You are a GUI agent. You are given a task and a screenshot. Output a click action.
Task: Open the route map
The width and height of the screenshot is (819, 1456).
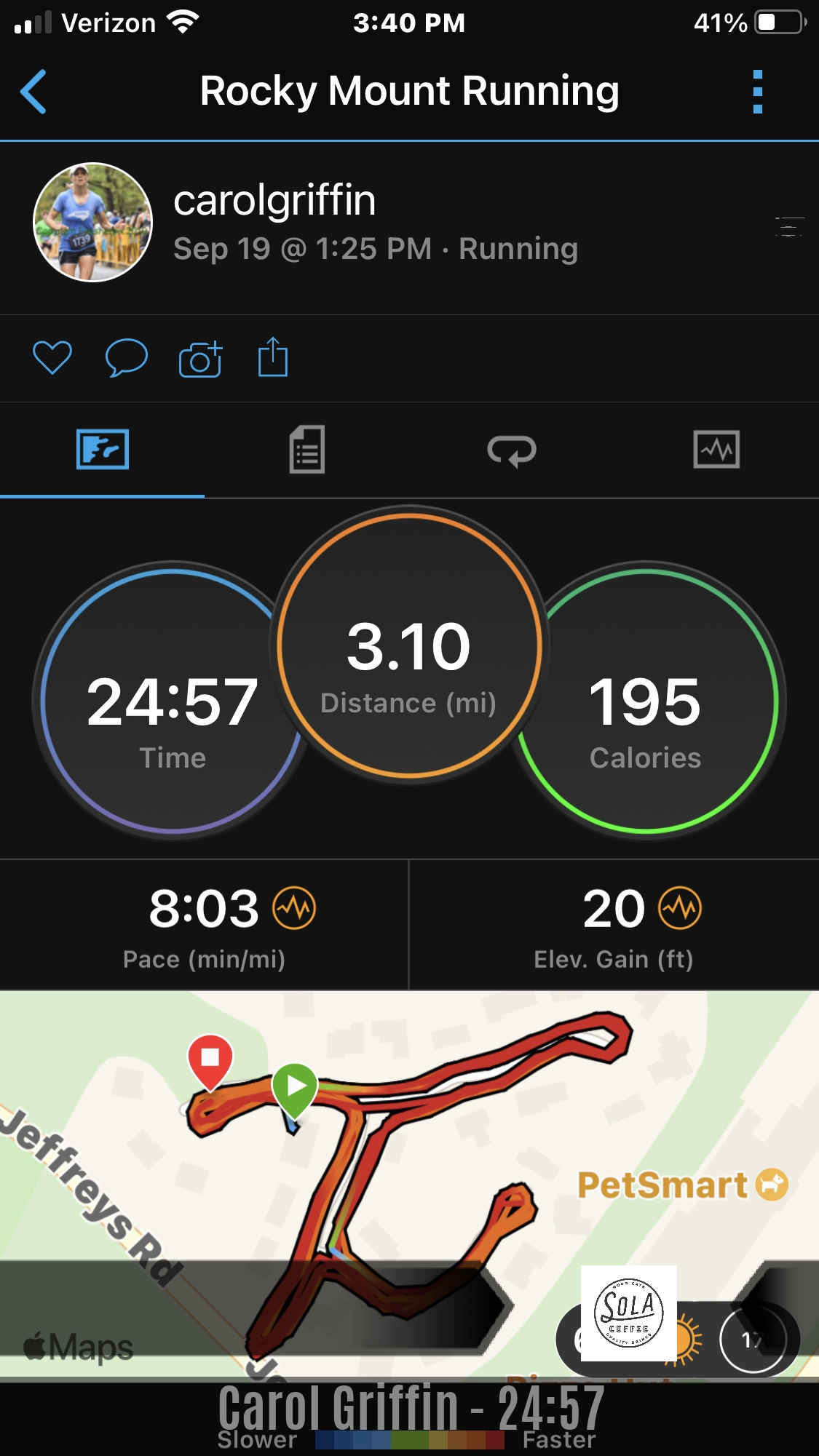pos(409,1186)
